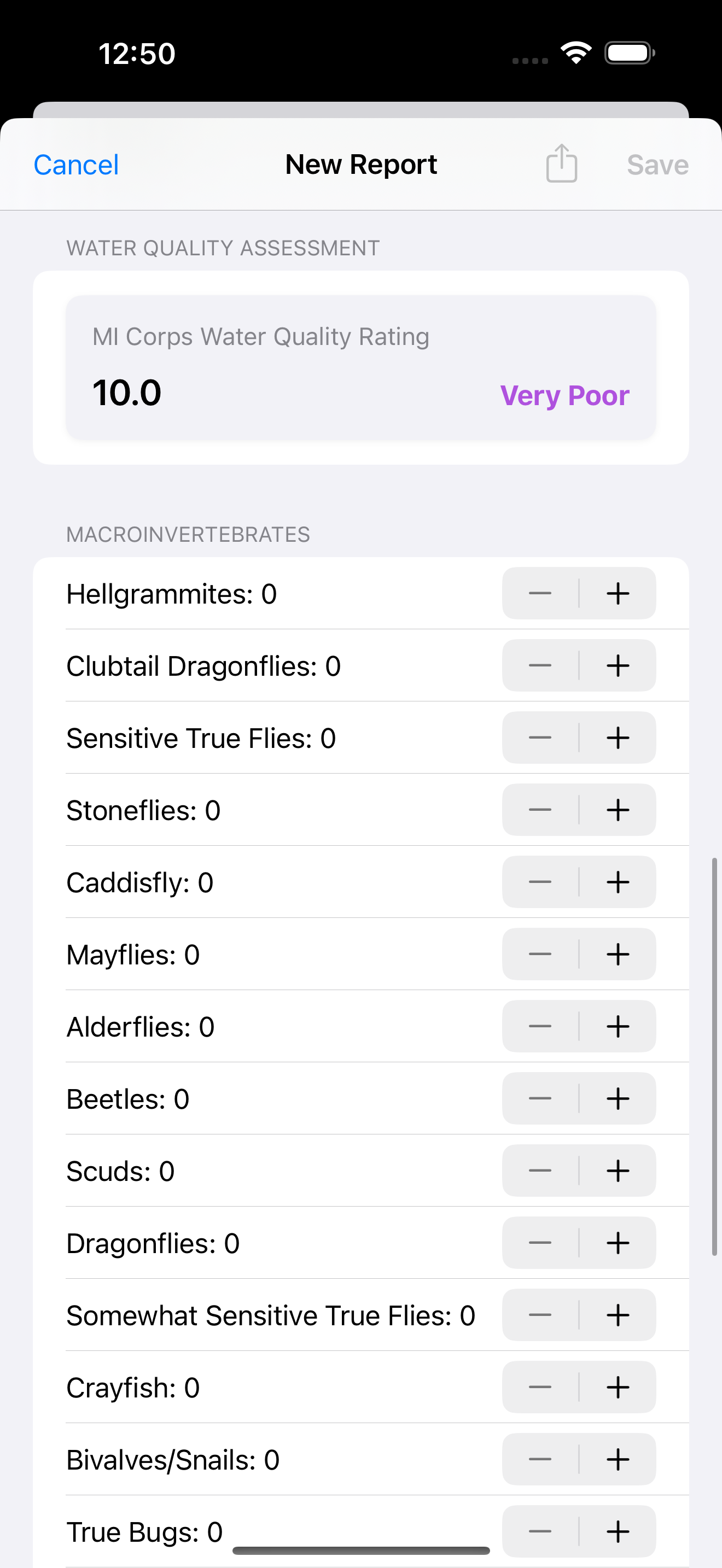This screenshot has height=1568, width=722.
Task: Decrease the Scuds count
Action: (539, 1171)
